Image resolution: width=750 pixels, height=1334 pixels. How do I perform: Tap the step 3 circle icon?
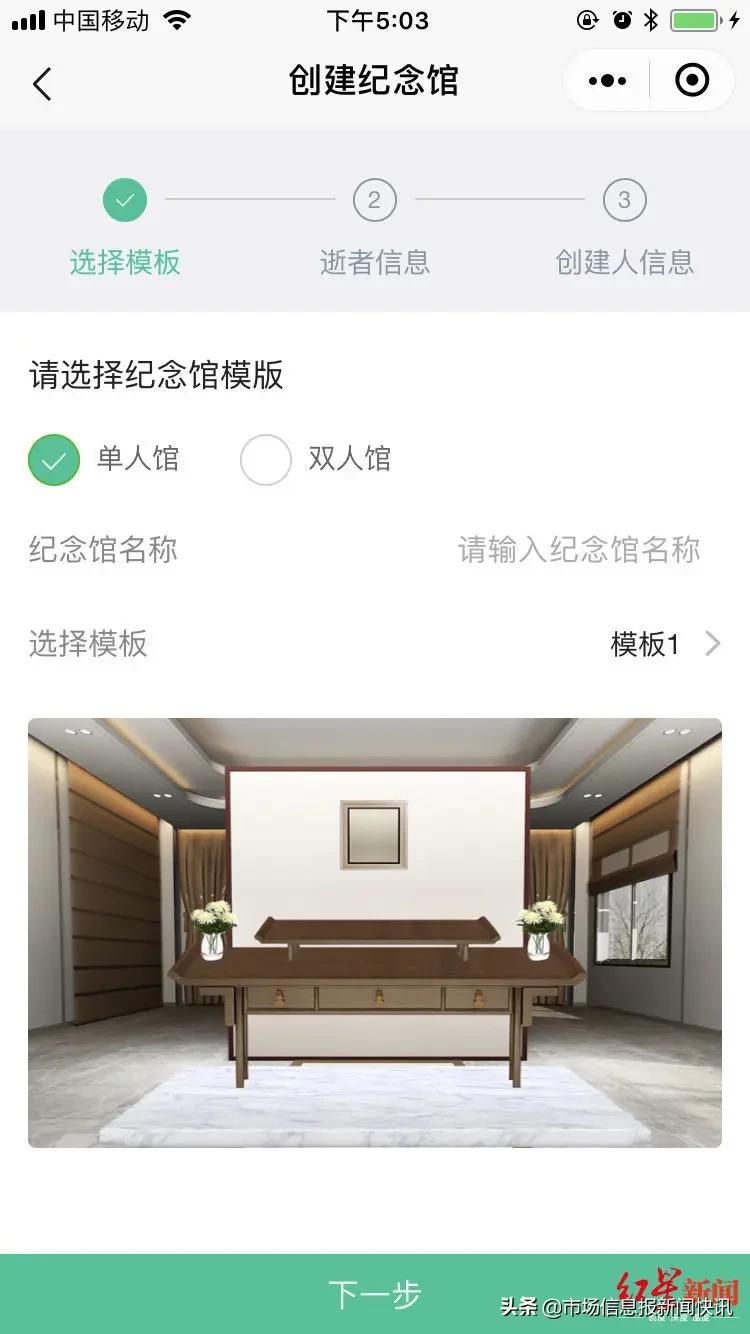coord(624,199)
